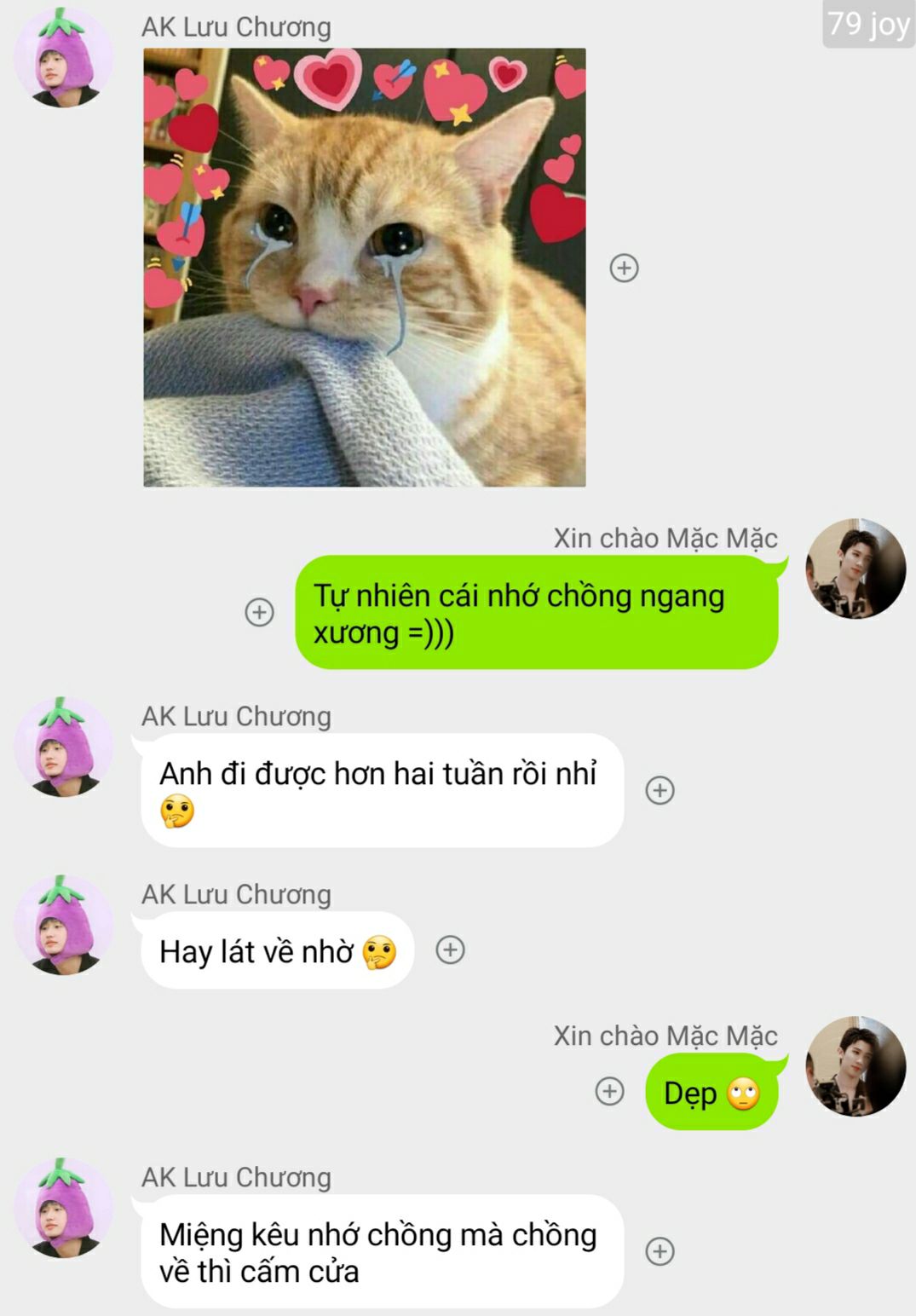Tap plus icon next to "Tự nhiên cái nhớ chồng" message
916x1316 pixels.
coord(259,612)
